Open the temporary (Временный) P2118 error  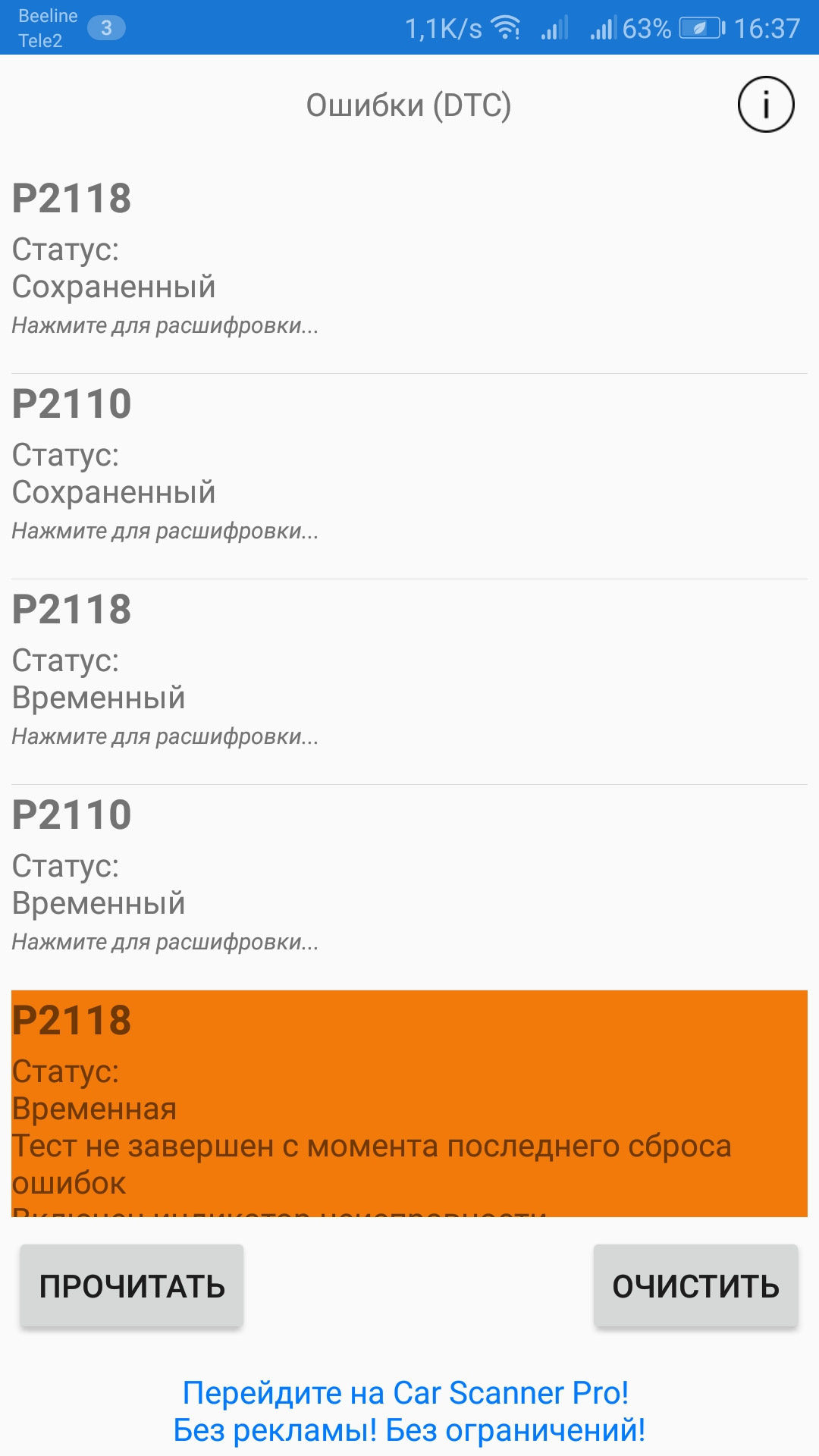pyautogui.click(x=409, y=670)
